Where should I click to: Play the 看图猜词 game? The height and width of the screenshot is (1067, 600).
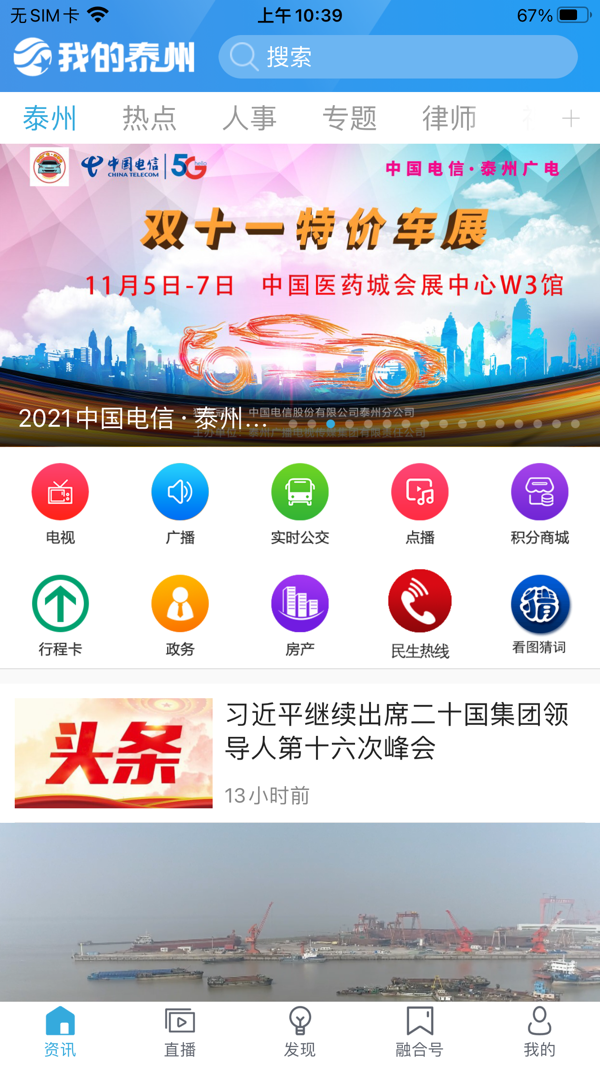pyautogui.click(x=539, y=614)
